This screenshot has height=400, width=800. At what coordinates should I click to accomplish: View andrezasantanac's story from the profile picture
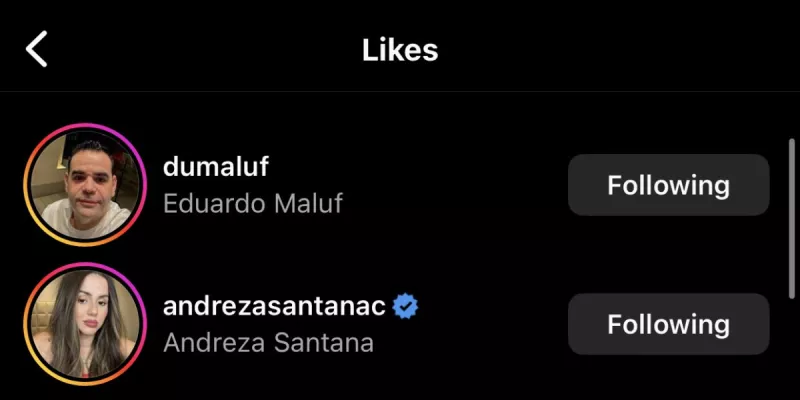(84, 324)
